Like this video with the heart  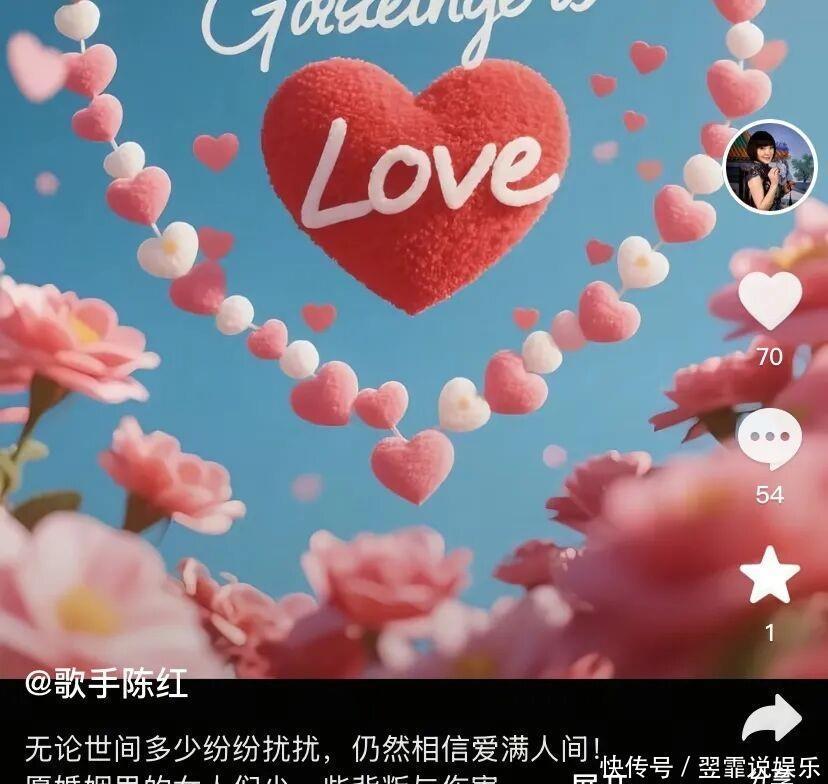point(769,300)
